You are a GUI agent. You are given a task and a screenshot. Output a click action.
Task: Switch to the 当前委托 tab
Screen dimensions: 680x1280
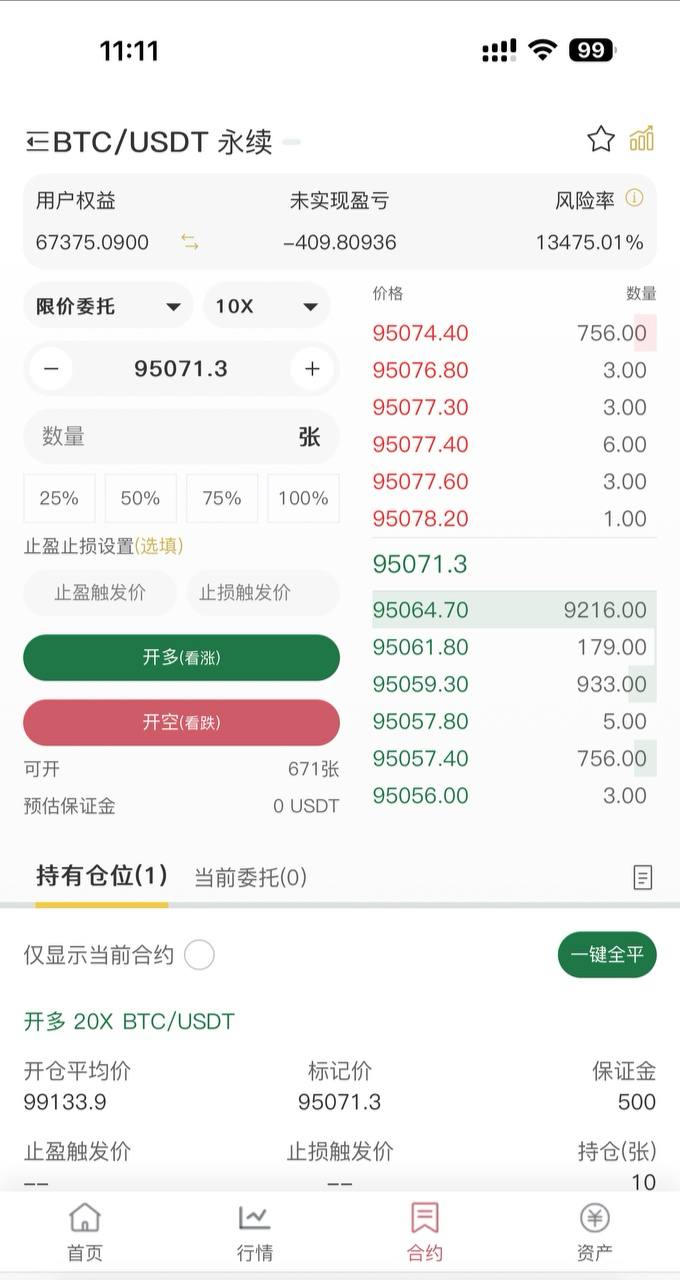point(250,878)
